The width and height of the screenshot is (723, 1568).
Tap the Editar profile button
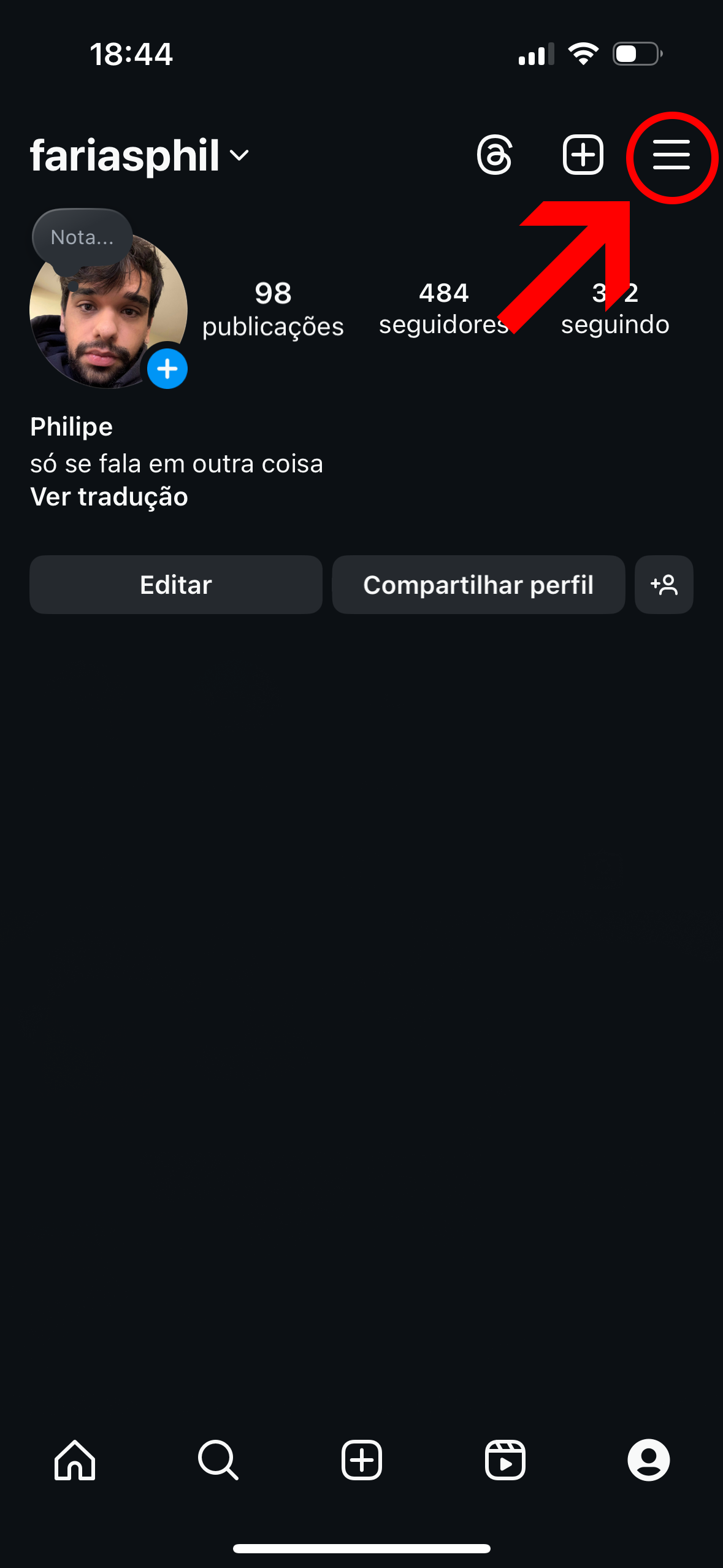pos(176,585)
